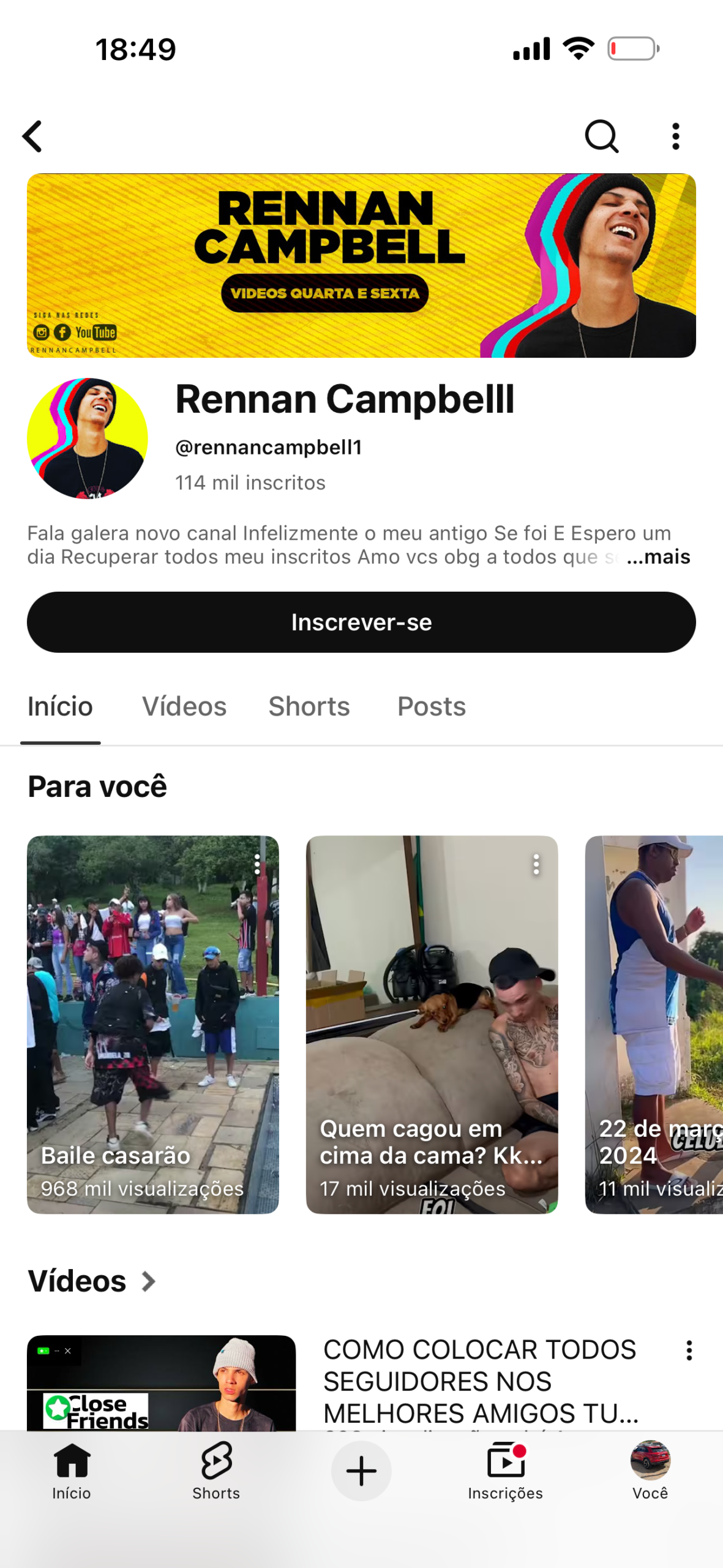Image resolution: width=723 pixels, height=1568 pixels.
Task: Open Inscrições in the bottom bar
Action: click(x=505, y=1470)
